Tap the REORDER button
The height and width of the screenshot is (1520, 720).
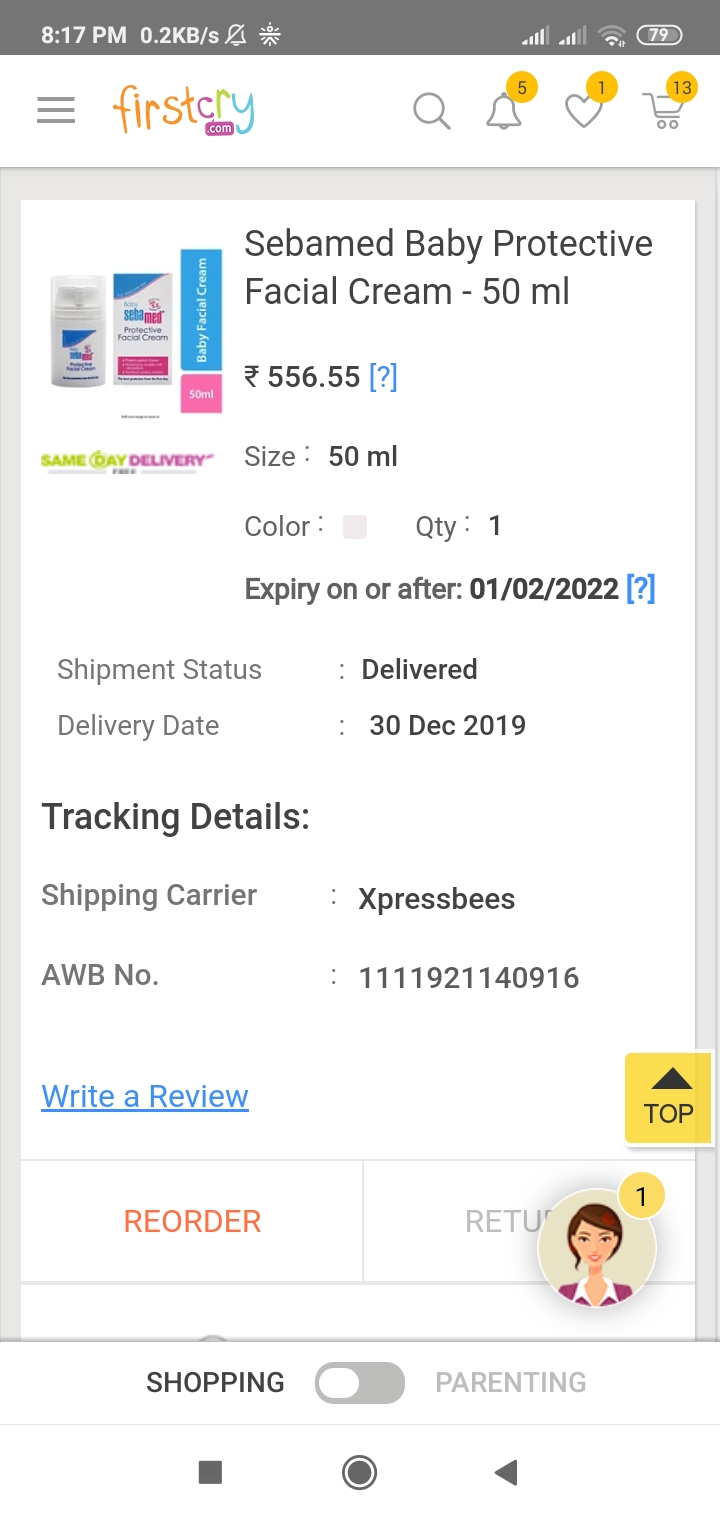click(x=192, y=1221)
